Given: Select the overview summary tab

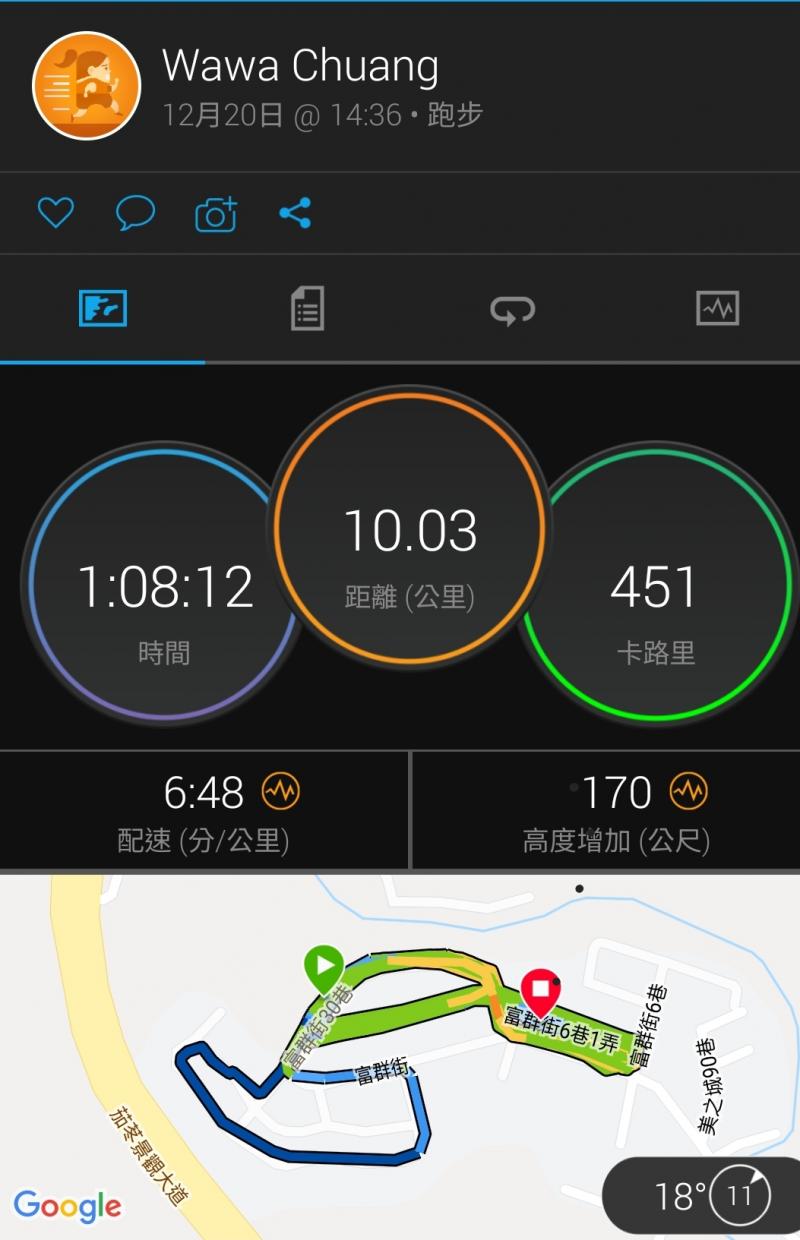Looking at the screenshot, I should tap(103, 309).
